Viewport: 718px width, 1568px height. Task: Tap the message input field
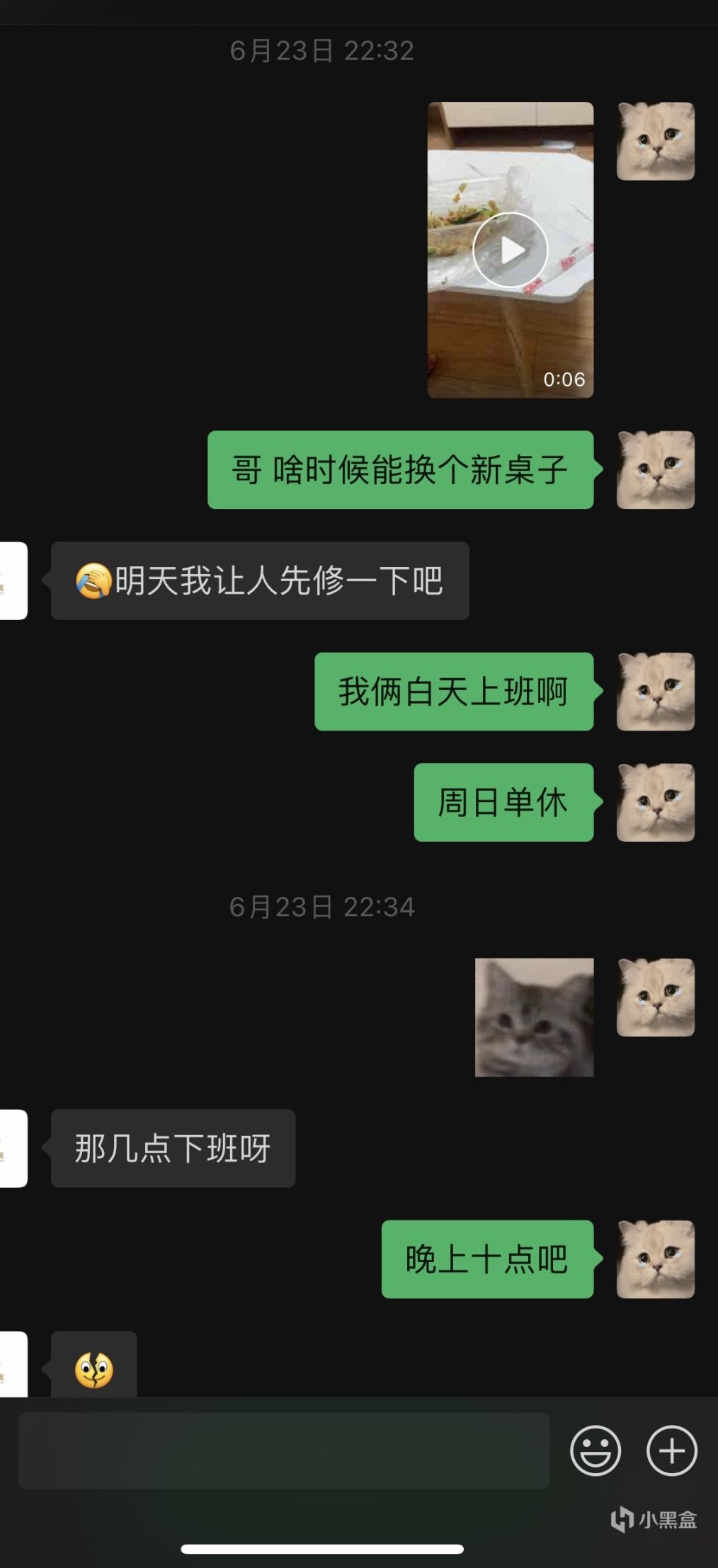click(x=283, y=1450)
